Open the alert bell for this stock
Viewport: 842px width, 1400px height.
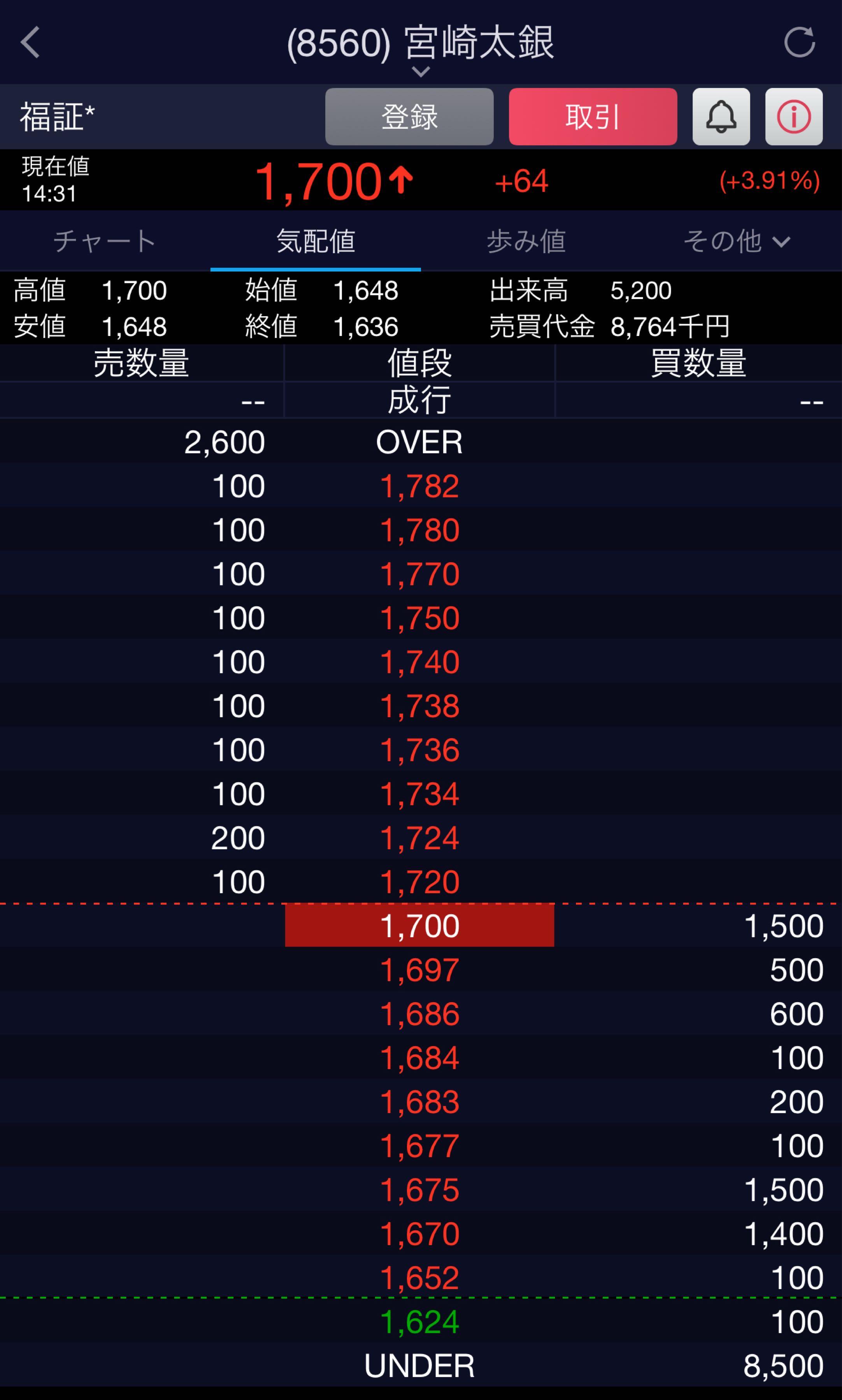click(721, 117)
